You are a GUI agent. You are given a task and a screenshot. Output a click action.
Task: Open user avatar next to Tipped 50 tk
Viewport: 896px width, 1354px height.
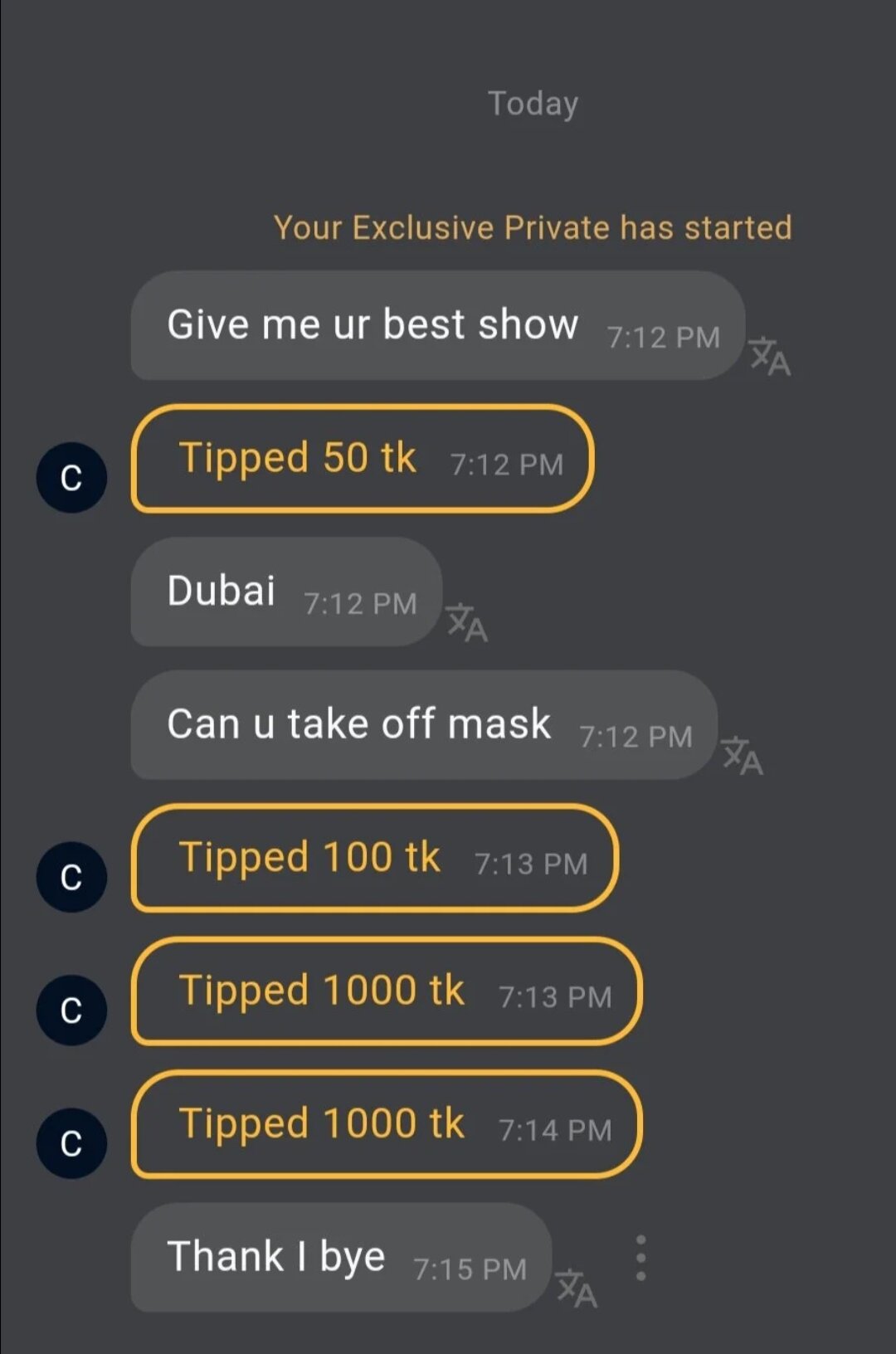point(71,478)
